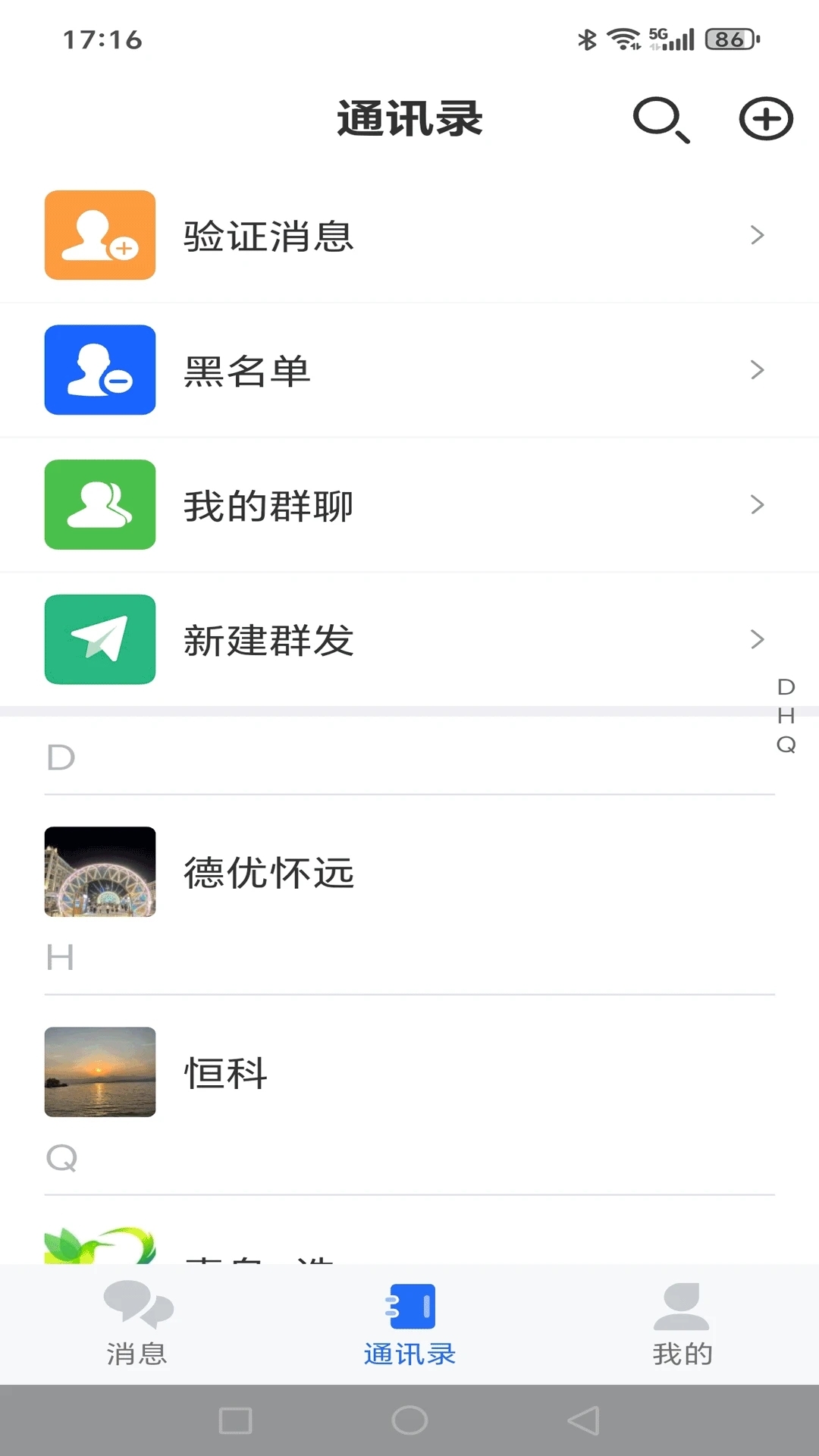Open the search icon in the contacts page
The height and width of the screenshot is (1456, 819).
(x=660, y=119)
